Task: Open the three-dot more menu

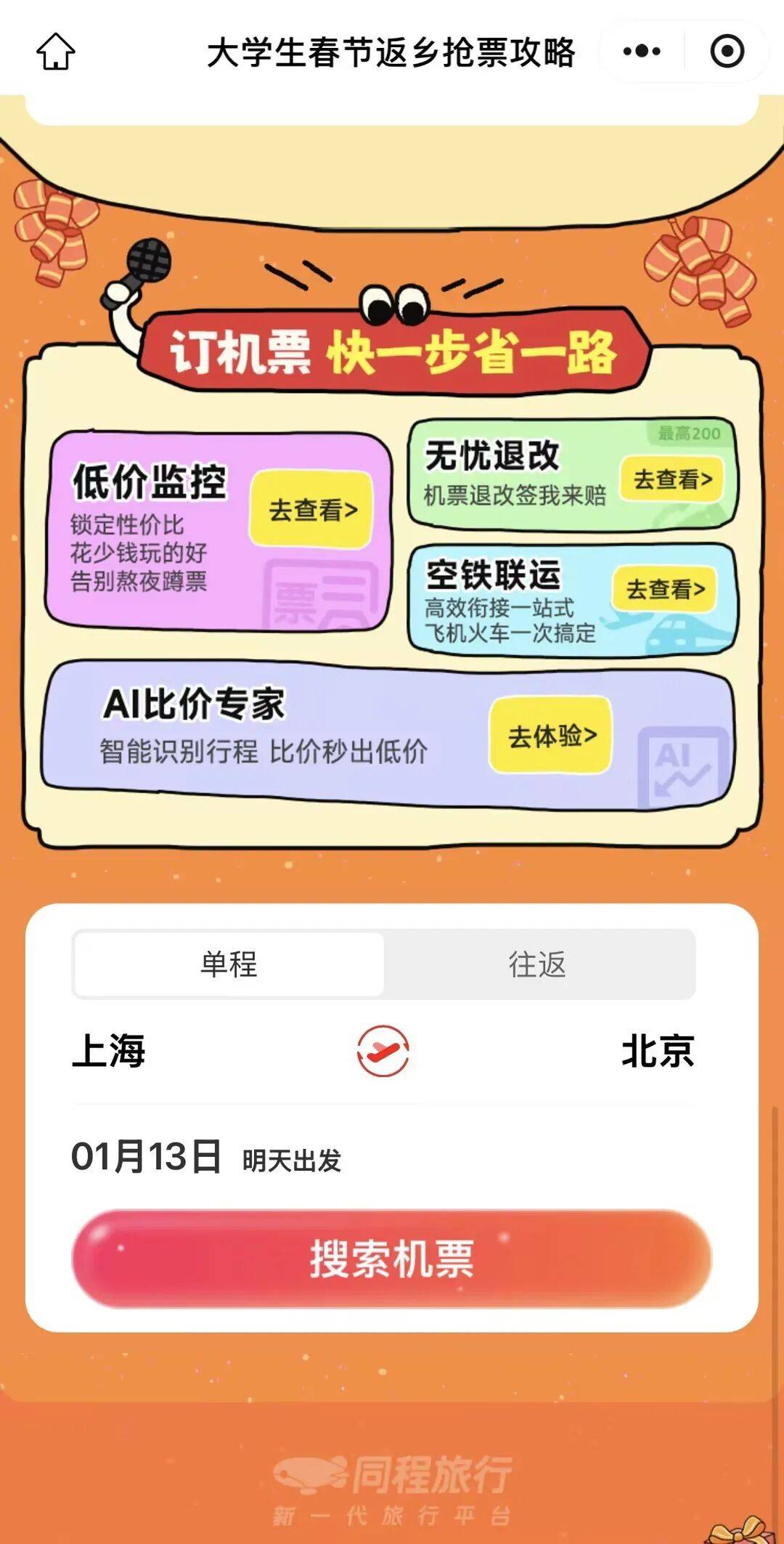Action: [x=642, y=52]
